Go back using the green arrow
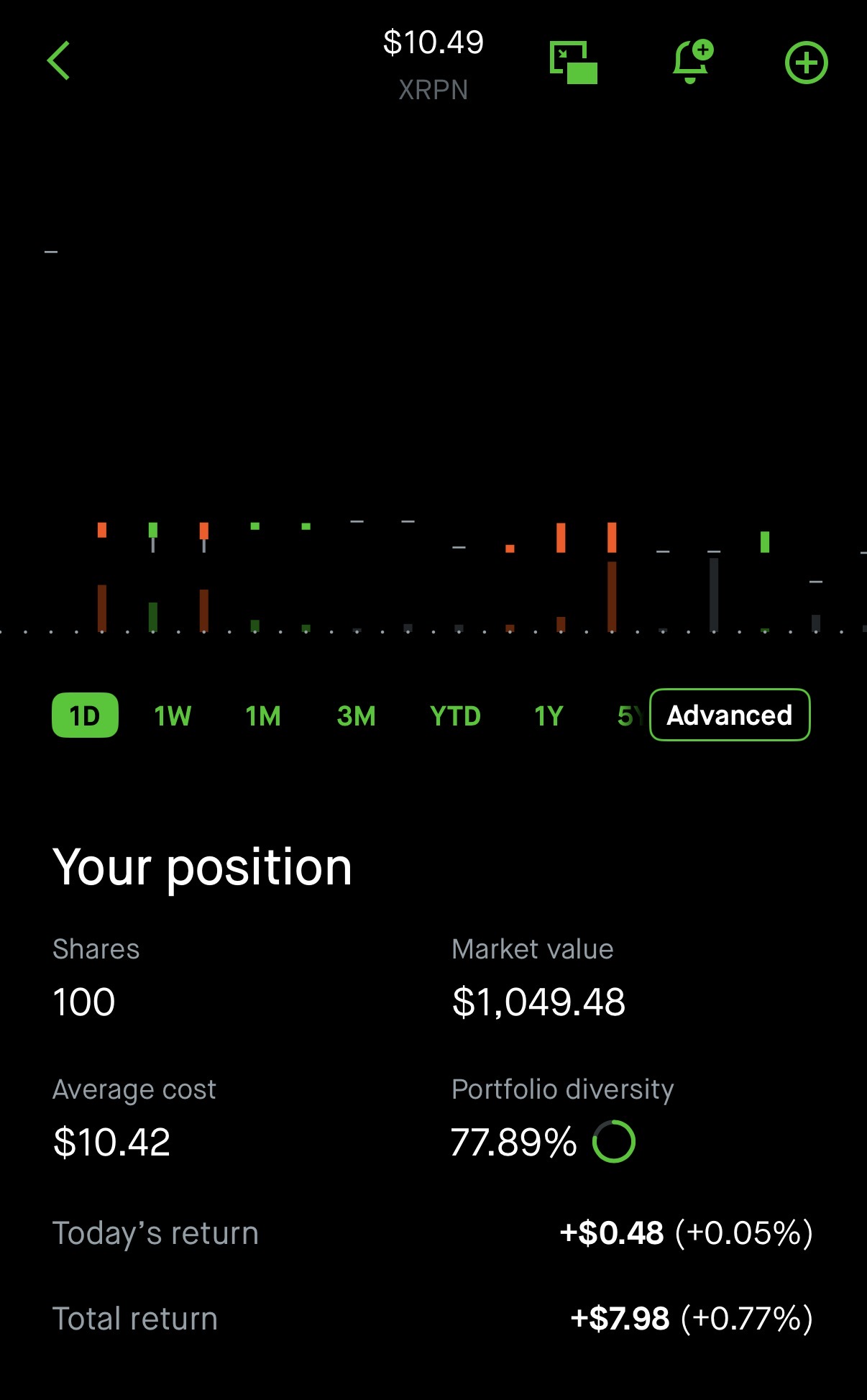Screen dimensions: 867x1400 58,61
